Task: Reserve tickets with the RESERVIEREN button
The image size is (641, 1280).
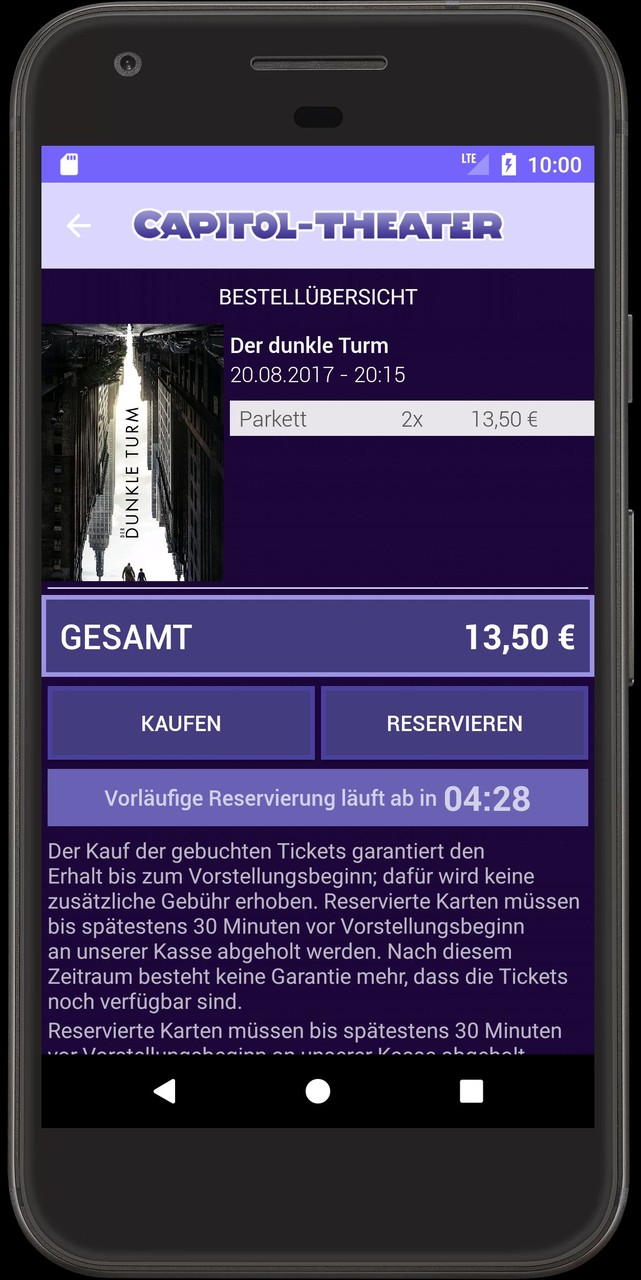Action: click(454, 723)
